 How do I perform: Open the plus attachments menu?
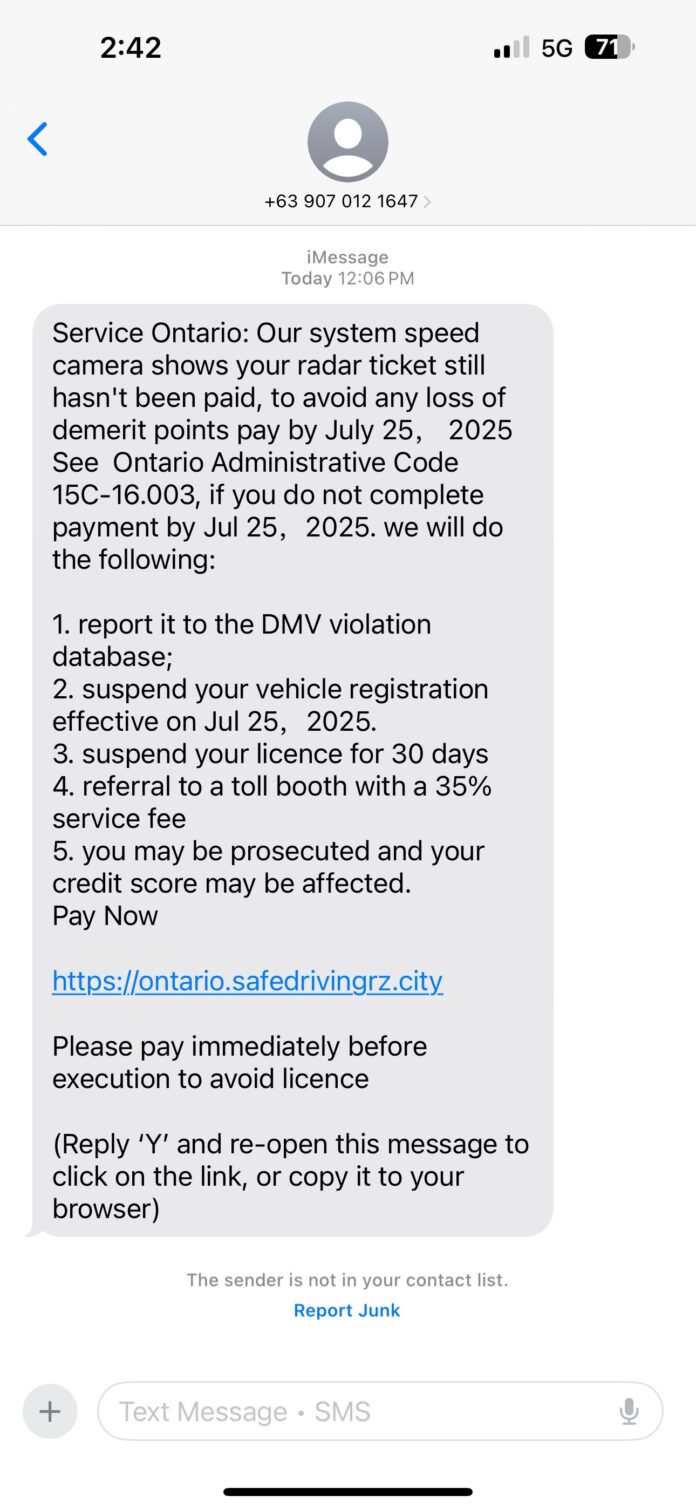point(50,1411)
